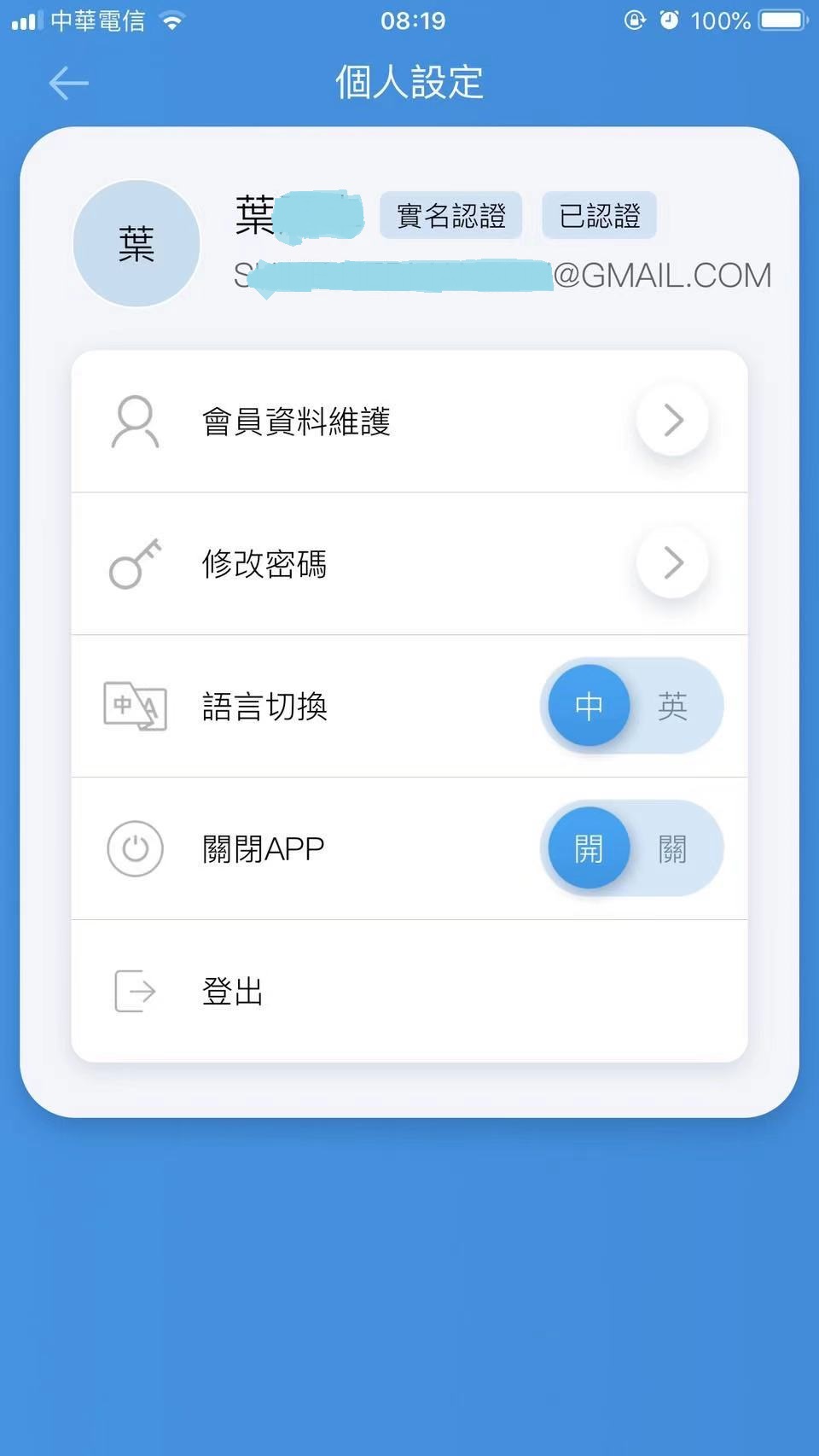Open 會員資料維護 member data row
Image resolution: width=819 pixels, height=1456 pixels.
pyautogui.click(x=409, y=421)
